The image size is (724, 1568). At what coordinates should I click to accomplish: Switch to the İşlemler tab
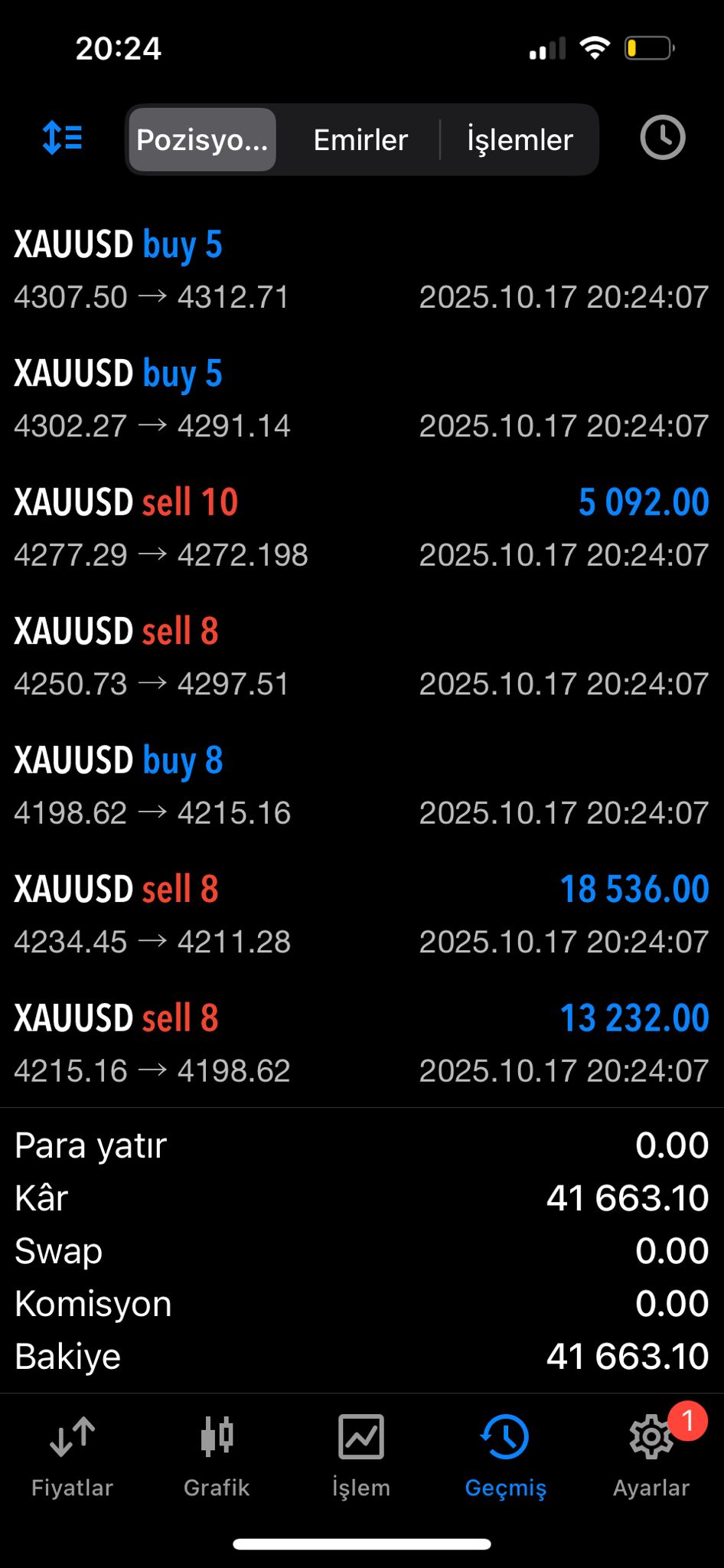pos(519,139)
